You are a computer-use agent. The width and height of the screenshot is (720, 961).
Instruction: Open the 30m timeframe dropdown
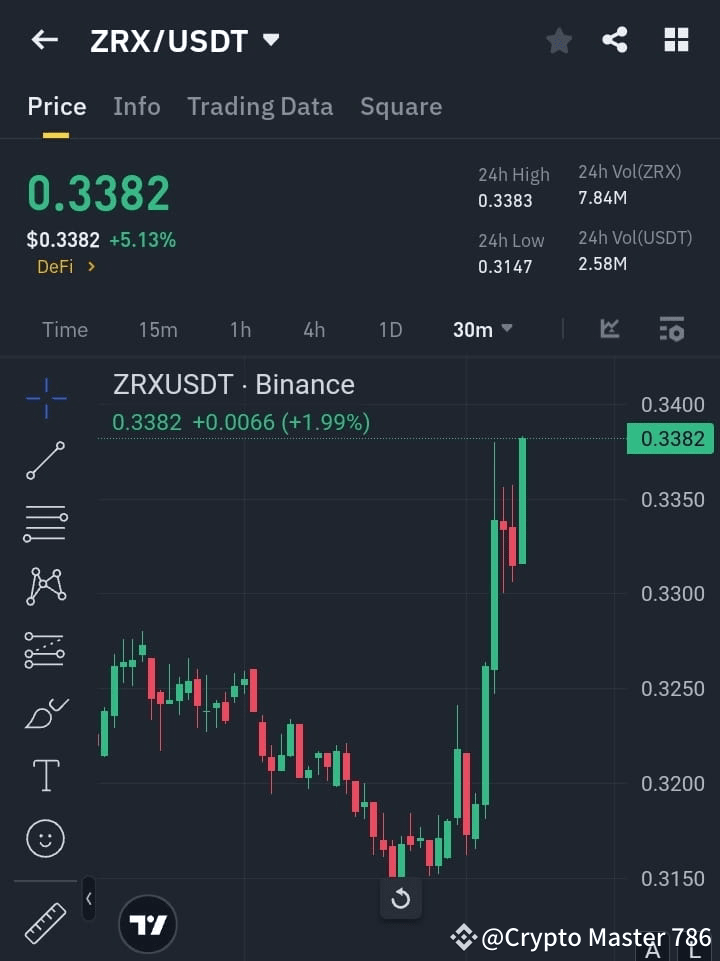(482, 329)
